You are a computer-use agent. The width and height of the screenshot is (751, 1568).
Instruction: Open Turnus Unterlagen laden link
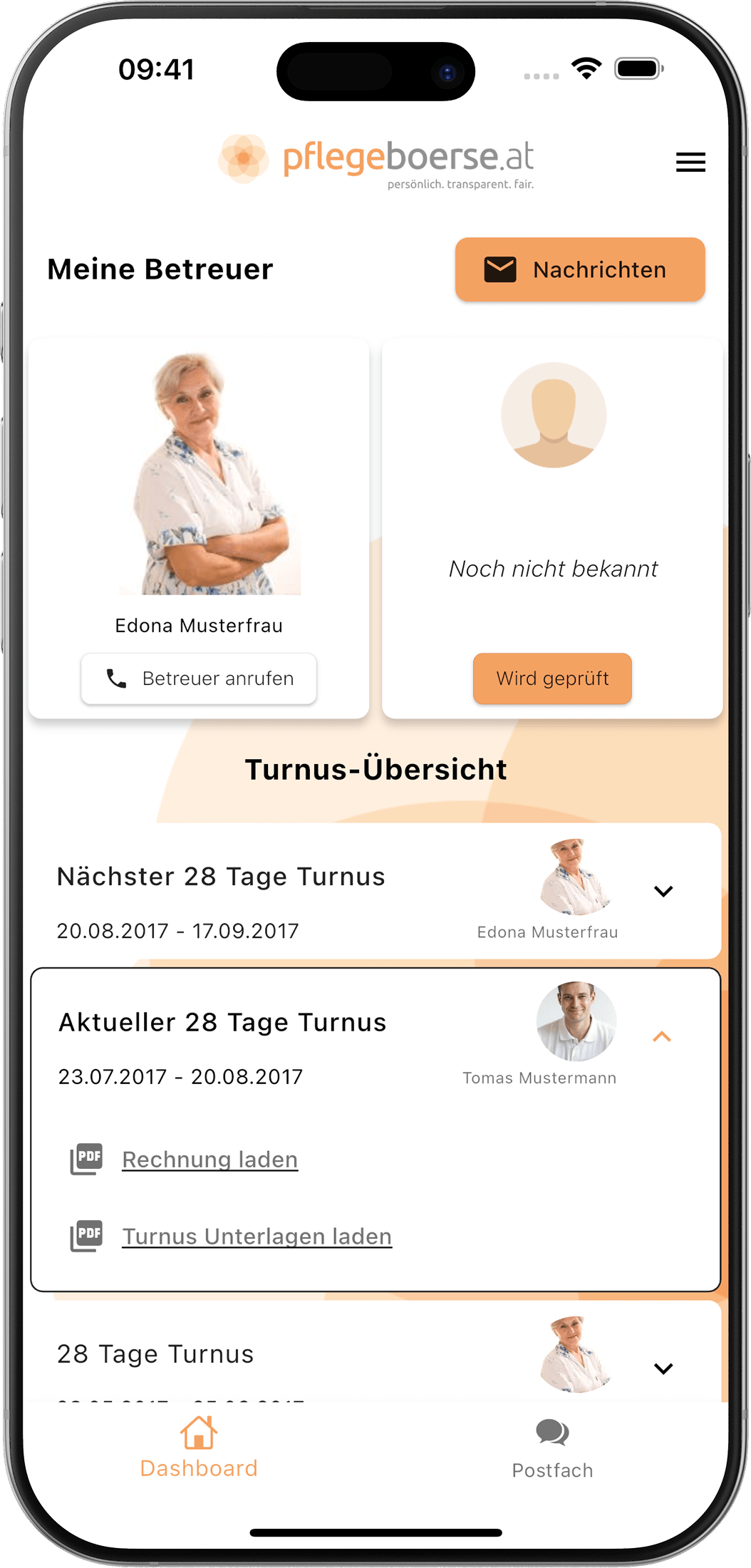coord(257,1237)
